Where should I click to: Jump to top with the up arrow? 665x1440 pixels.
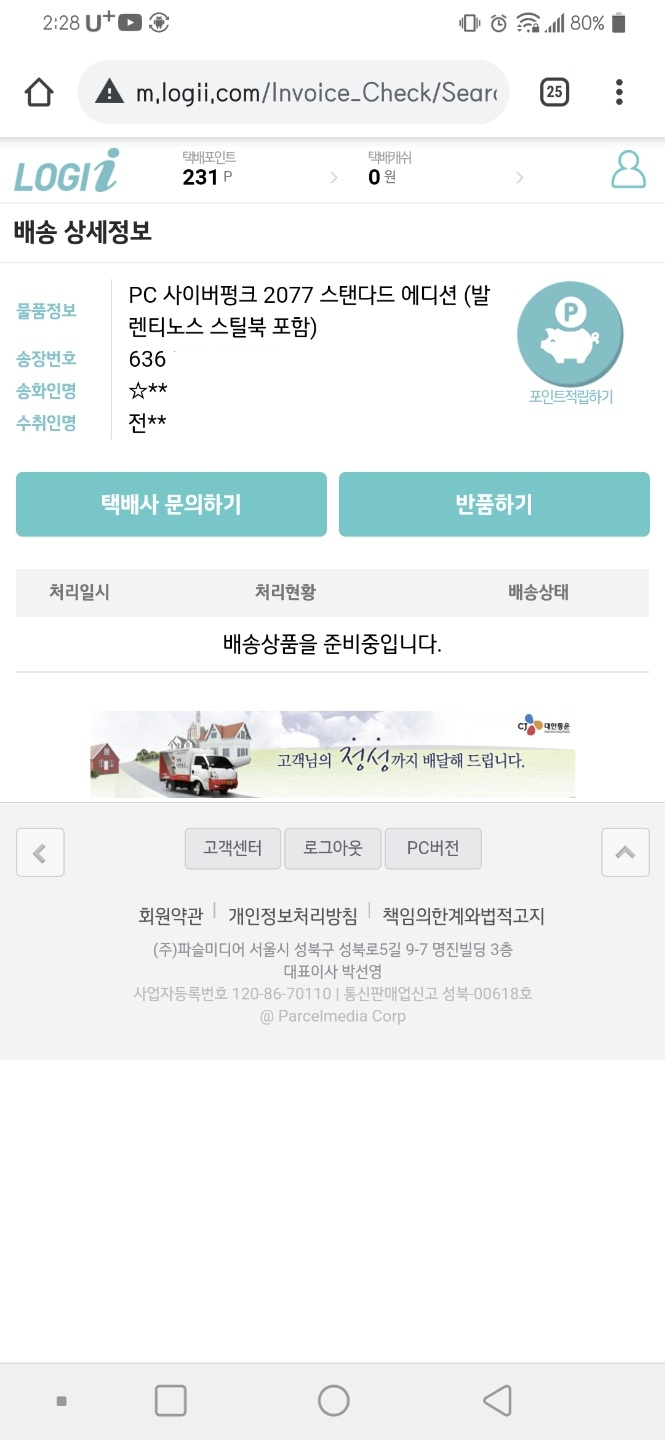tap(625, 853)
